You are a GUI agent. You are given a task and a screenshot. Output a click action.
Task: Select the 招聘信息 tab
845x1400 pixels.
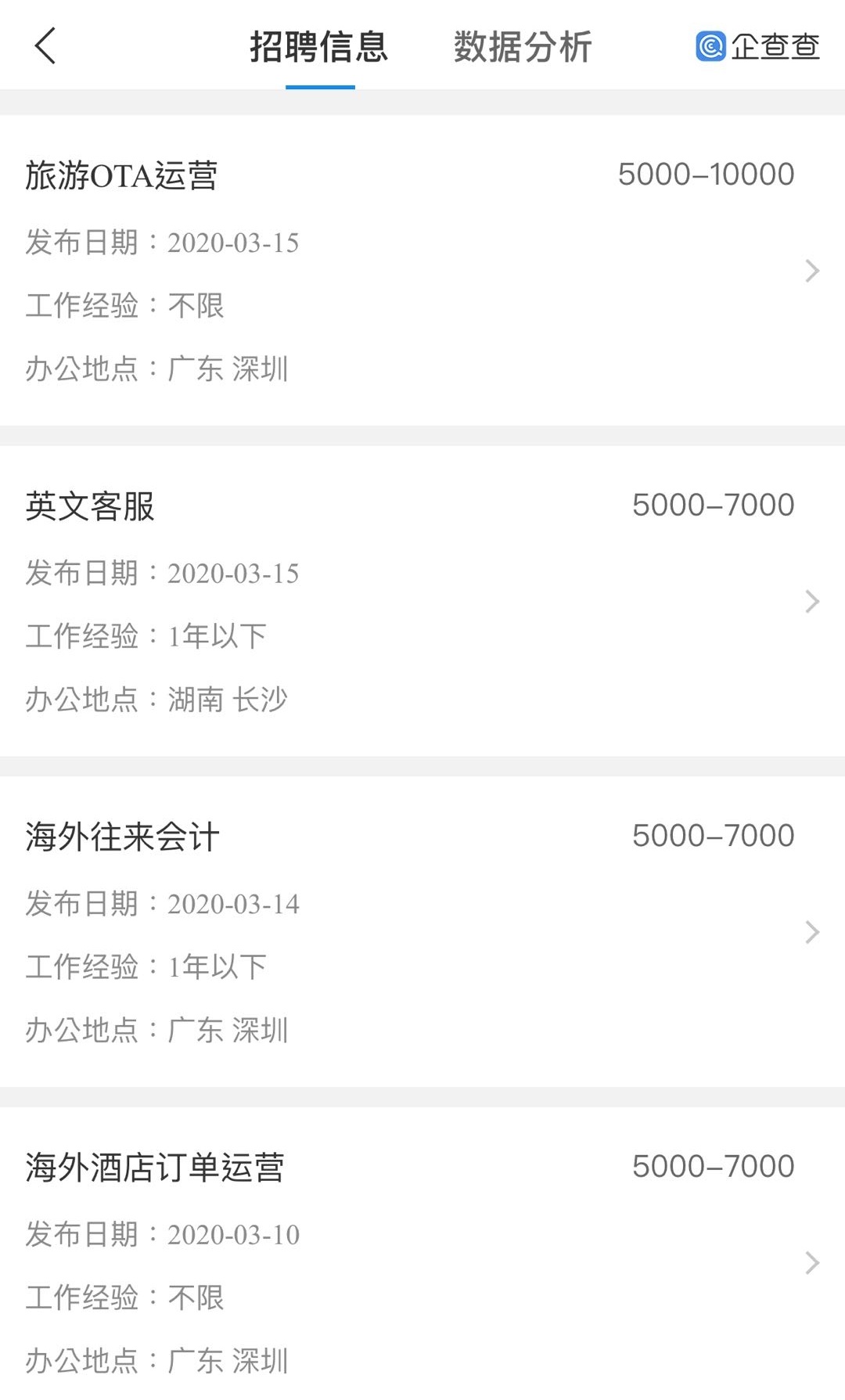coord(319,47)
